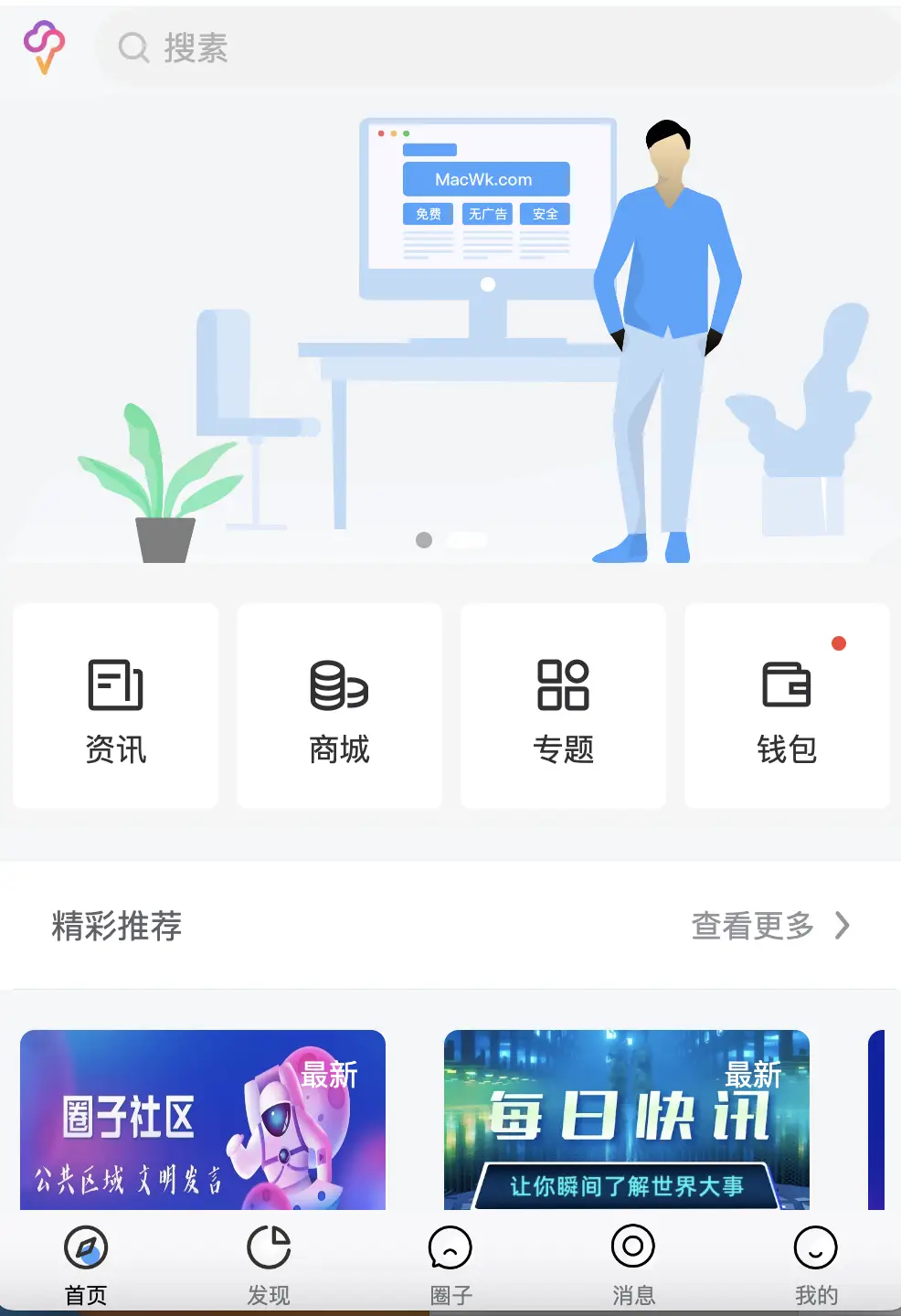Open the 资讯 news section

(116, 706)
